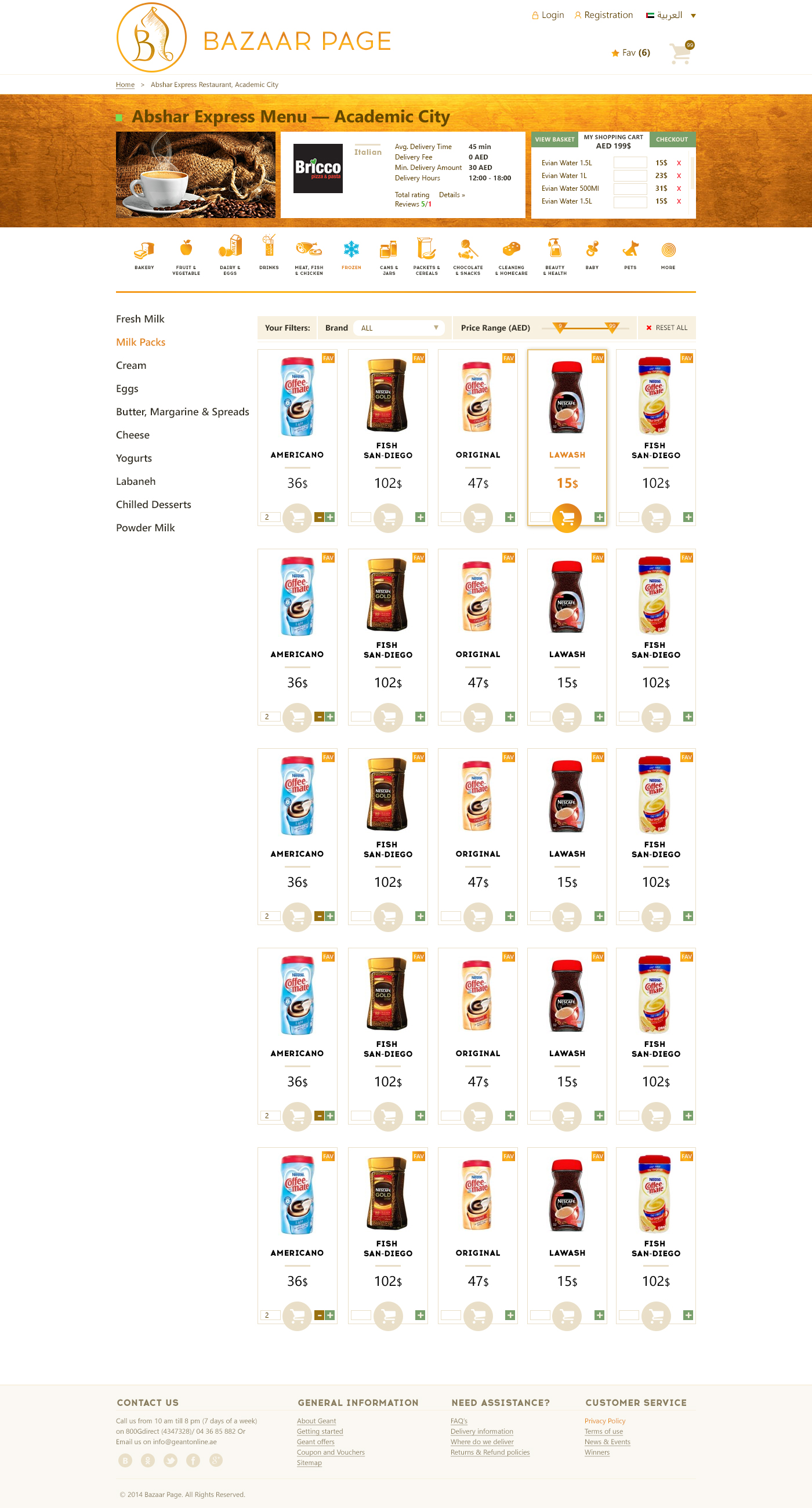Screen dimensions: 812x1508
Task: Open Privacy Policy in footer
Action: pyautogui.click(x=605, y=1421)
